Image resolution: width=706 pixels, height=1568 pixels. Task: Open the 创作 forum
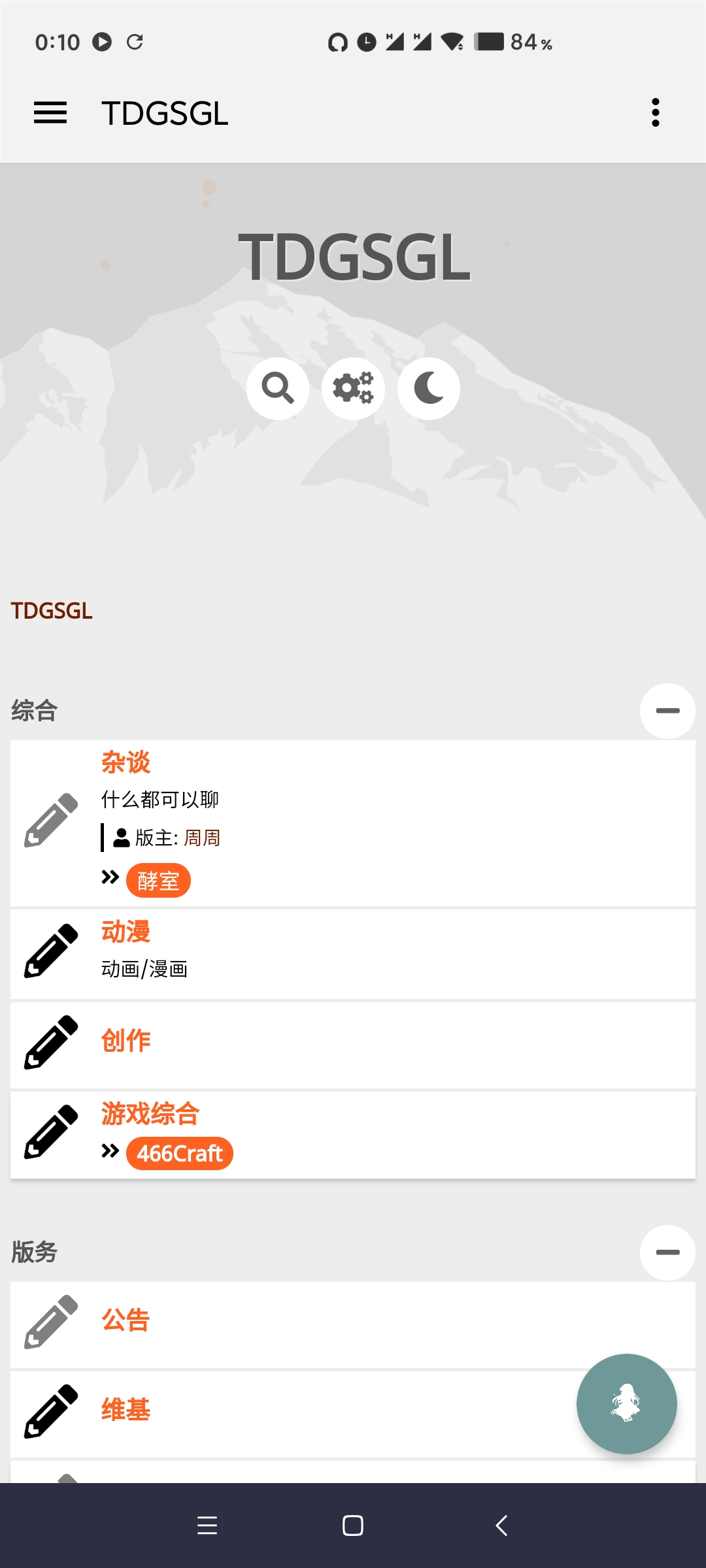(126, 1041)
